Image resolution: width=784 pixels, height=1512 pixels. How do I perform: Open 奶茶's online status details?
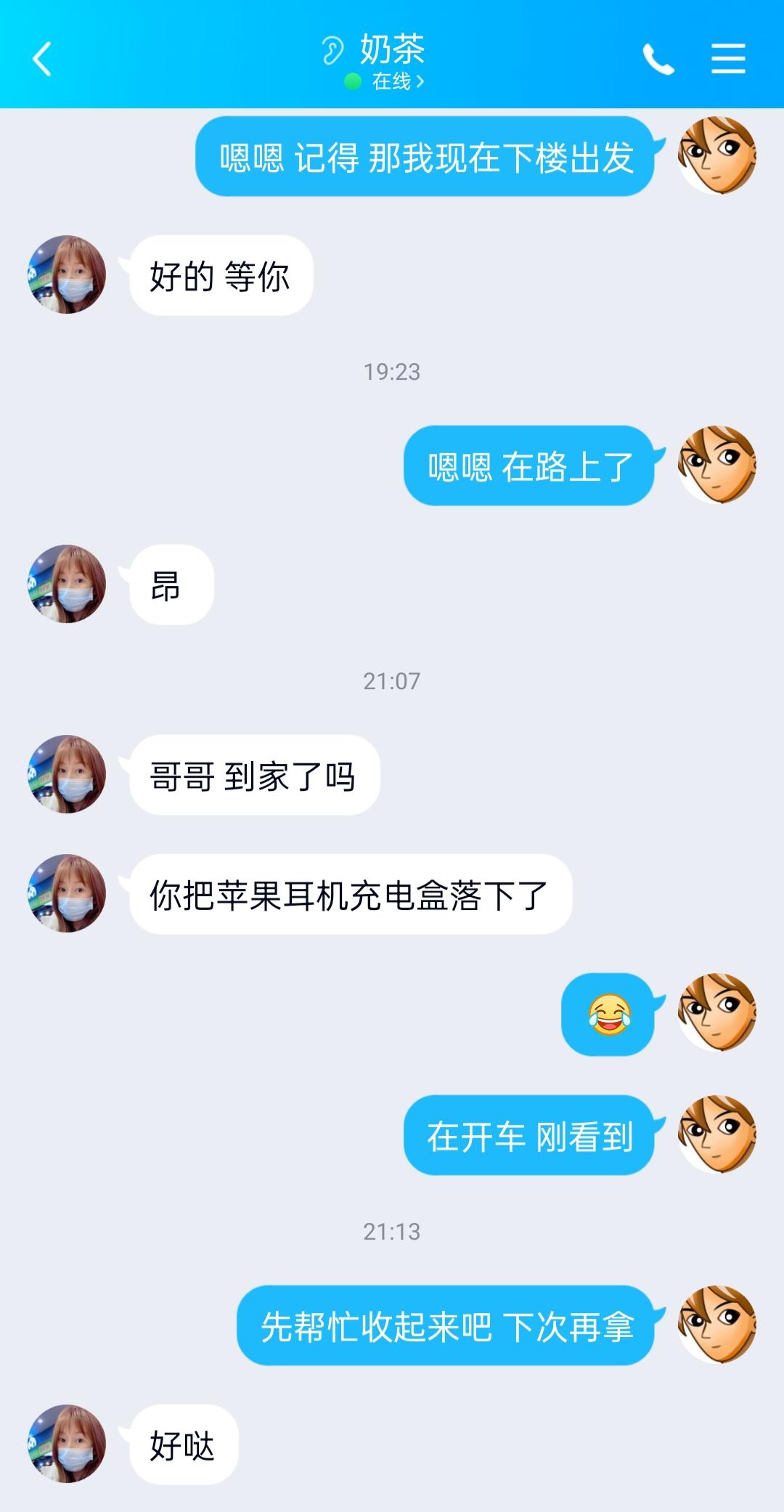tap(391, 81)
